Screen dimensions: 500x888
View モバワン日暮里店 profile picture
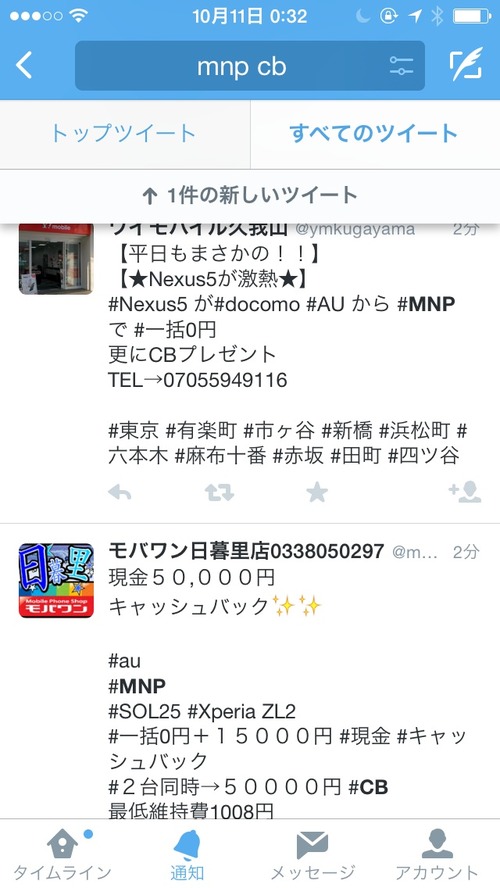pyautogui.click(x=55, y=580)
